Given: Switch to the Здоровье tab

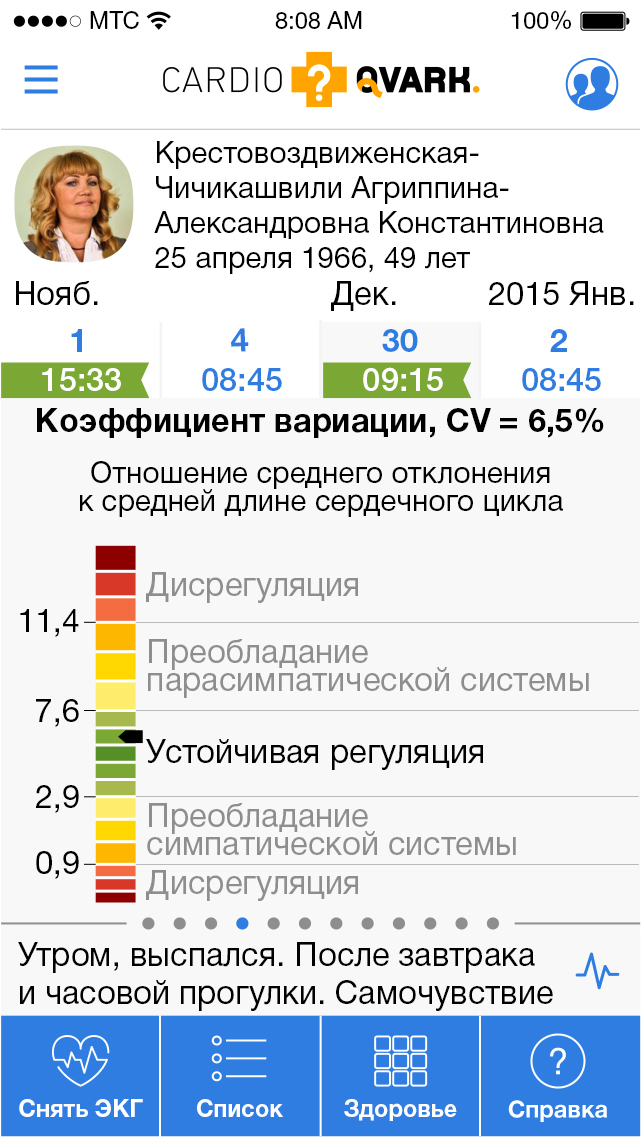Looking at the screenshot, I should pos(400,1076).
